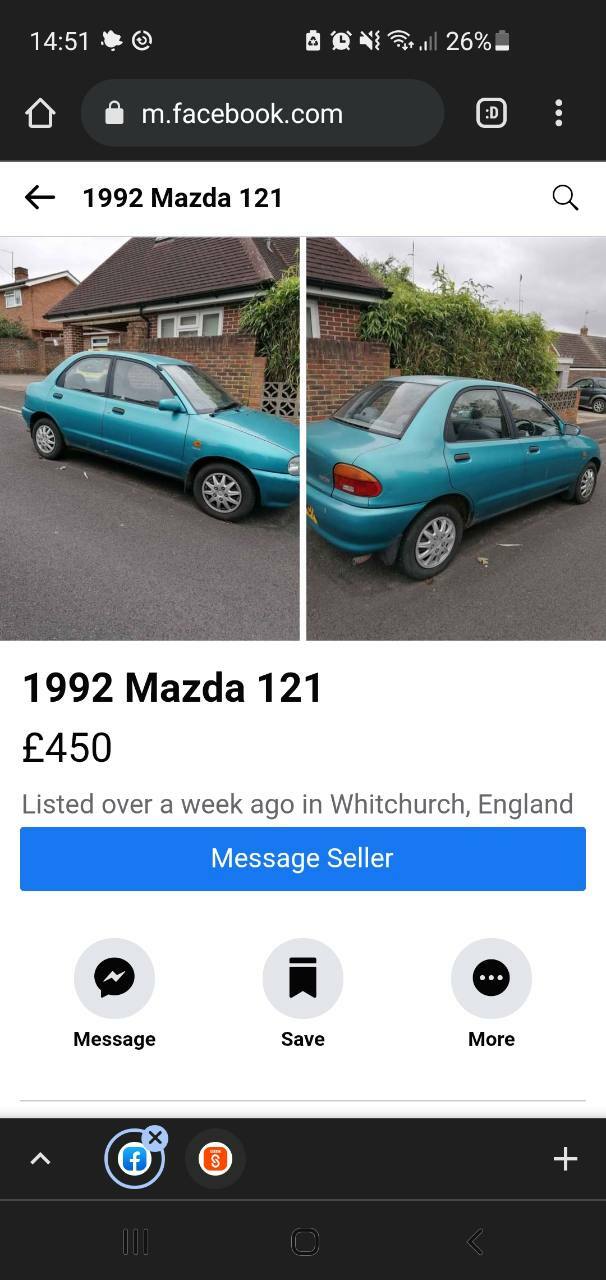Image resolution: width=606 pixels, height=1280 pixels.
Task: Open the More options button
Action: pyautogui.click(x=491, y=978)
